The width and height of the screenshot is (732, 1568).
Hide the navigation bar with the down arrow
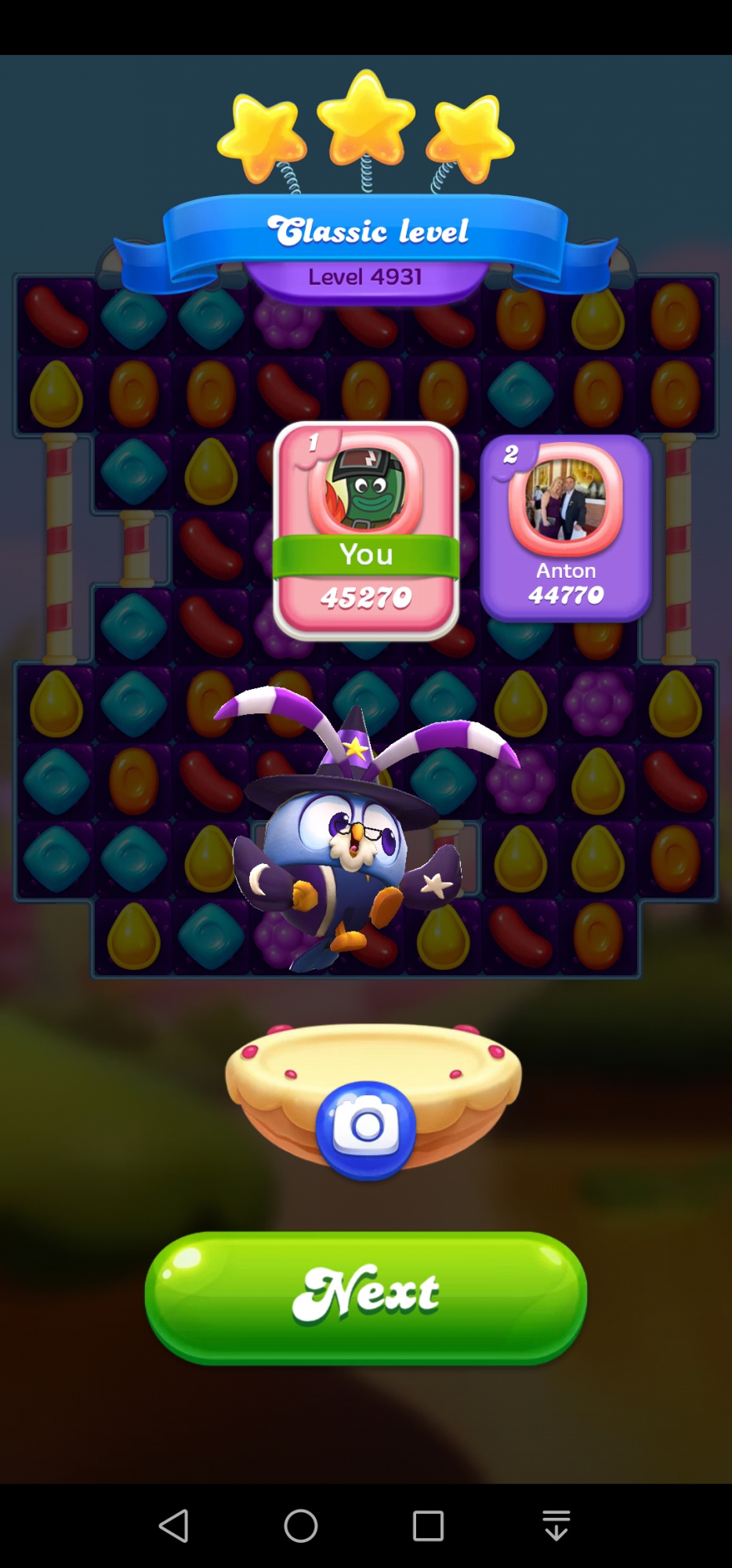[556, 1526]
